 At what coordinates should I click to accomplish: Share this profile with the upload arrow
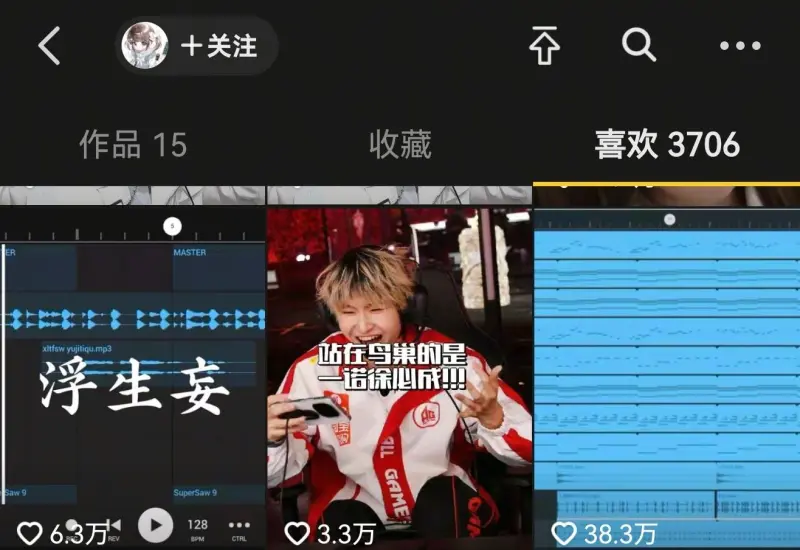(543, 46)
